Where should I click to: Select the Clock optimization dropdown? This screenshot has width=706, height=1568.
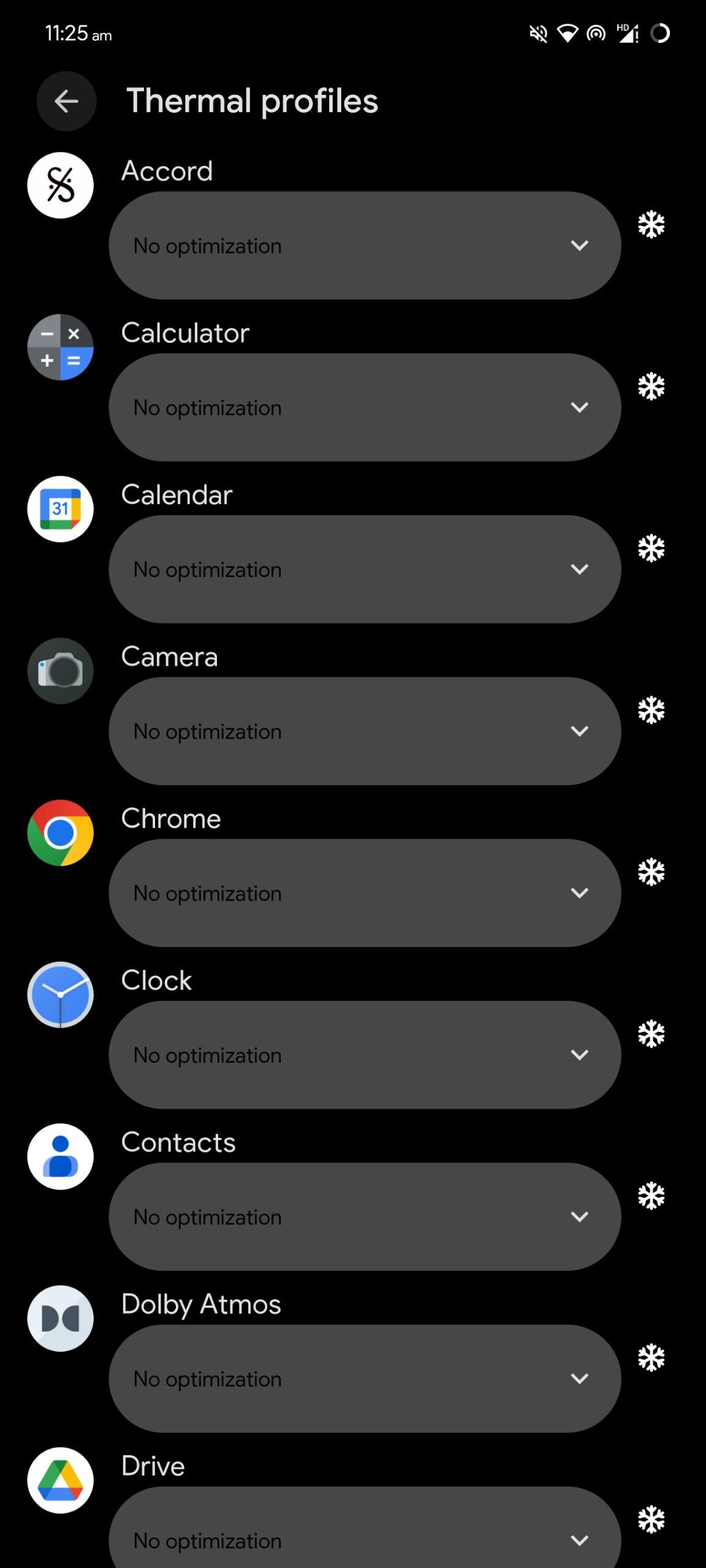[365, 1055]
